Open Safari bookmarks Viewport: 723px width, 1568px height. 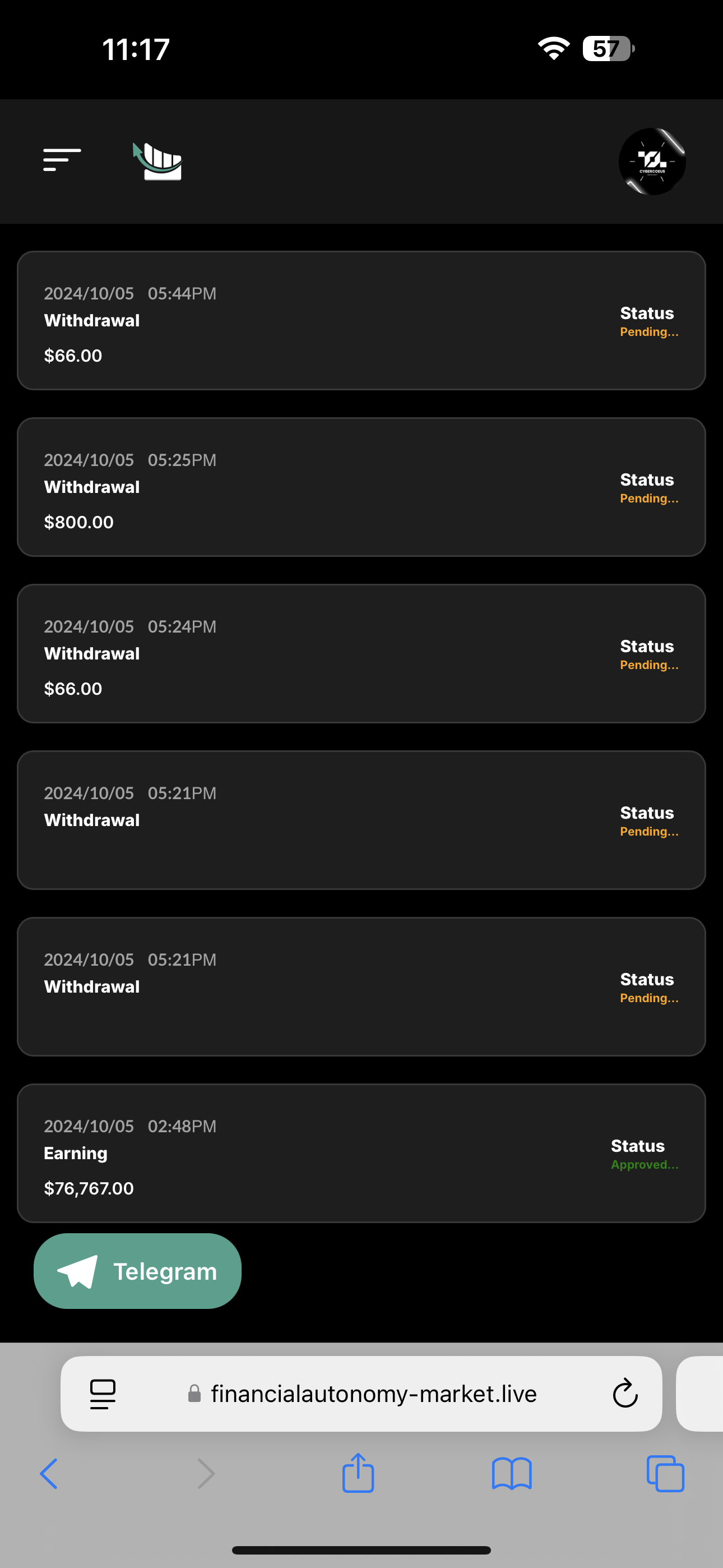(x=512, y=1474)
